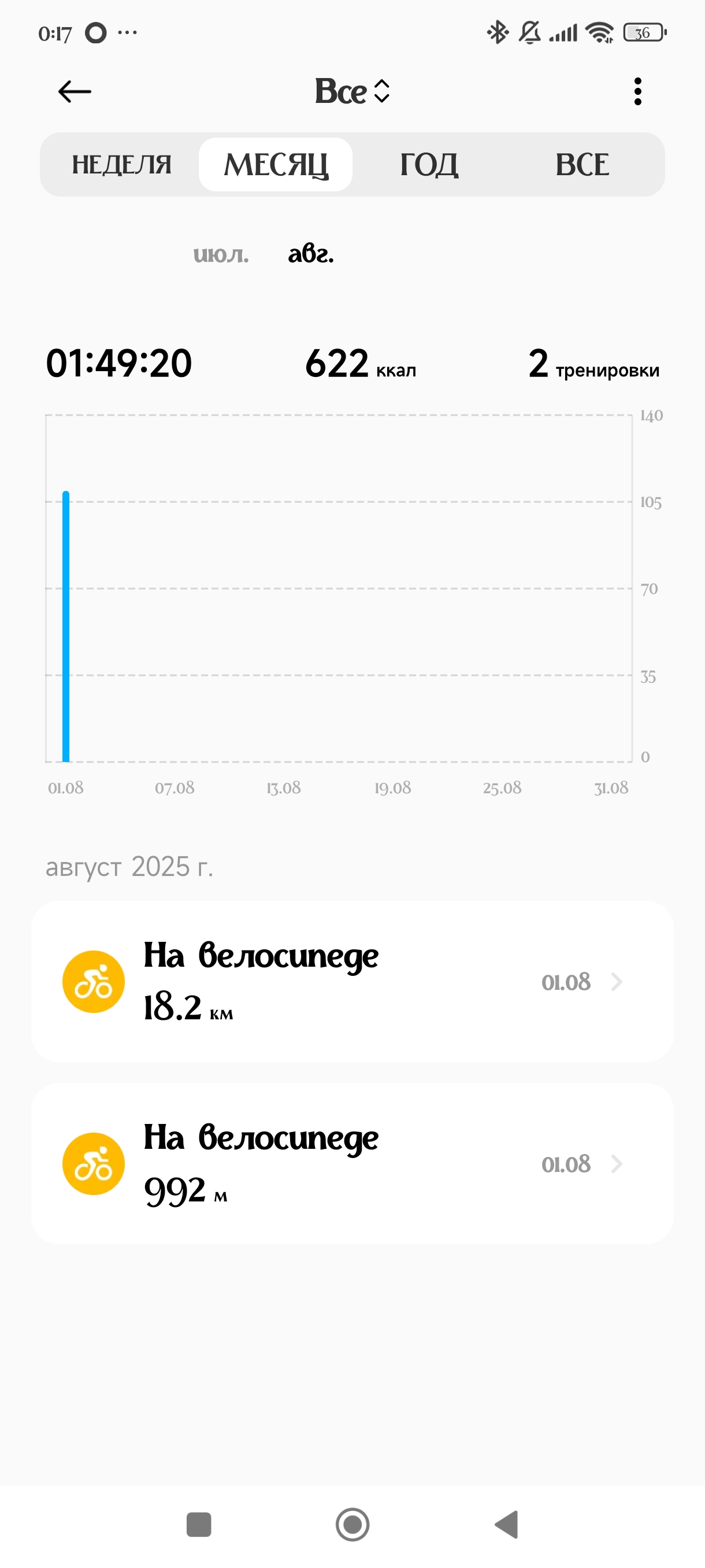Screen dimensions: 705x1568
Task: Tap the back arrow in the header
Action: (x=74, y=92)
